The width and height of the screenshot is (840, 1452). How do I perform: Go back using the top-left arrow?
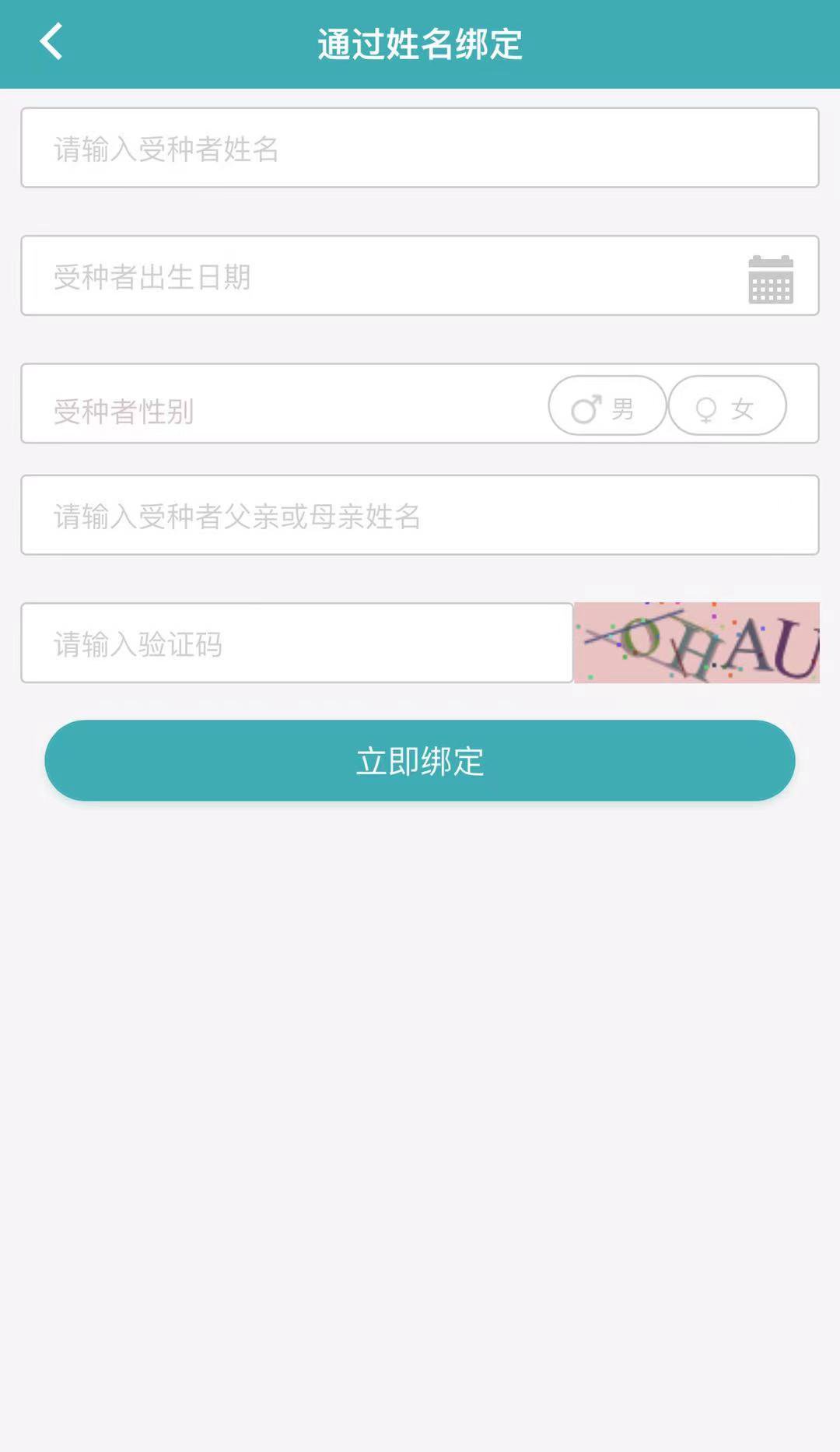coord(51,43)
